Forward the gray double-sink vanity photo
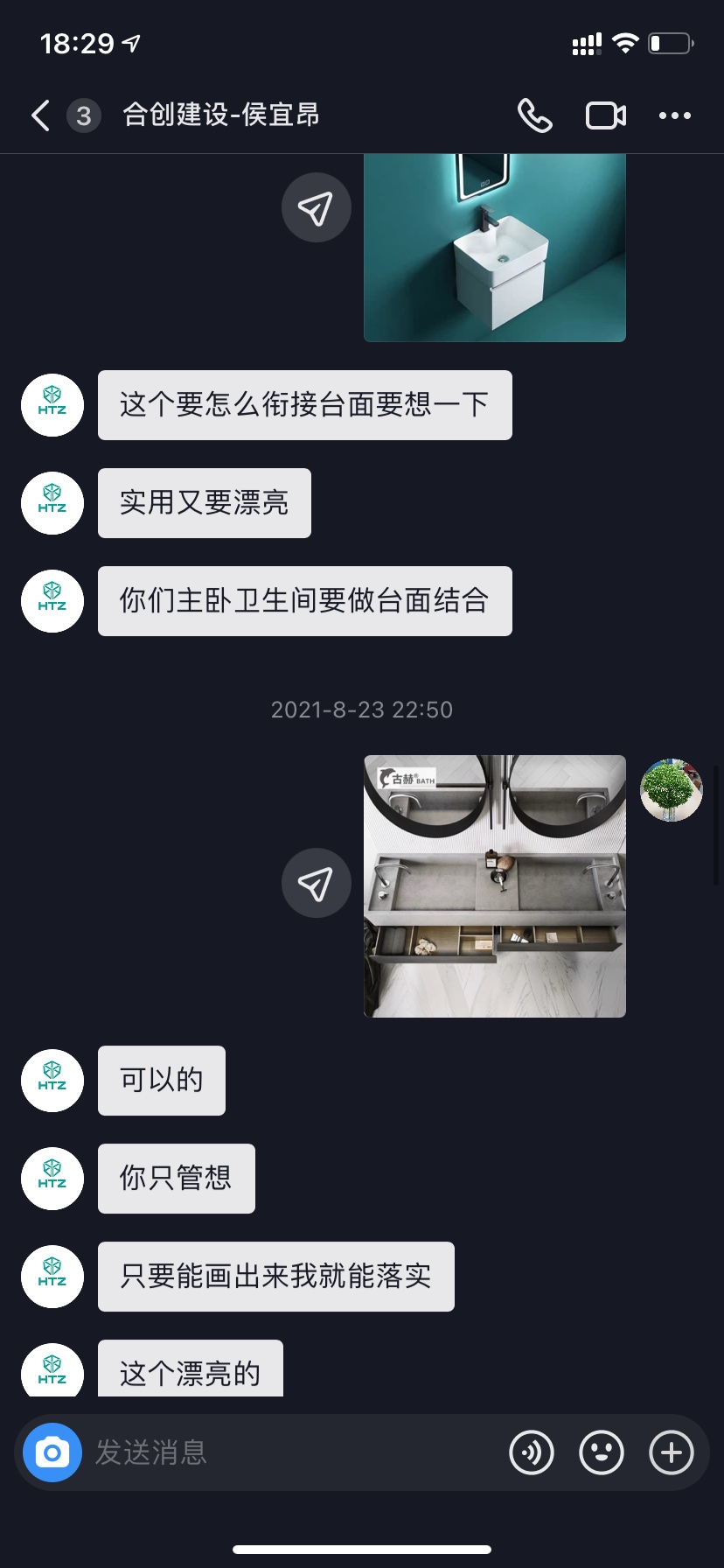The height and width of the screenshot is (1568, 724). (316, 883)
